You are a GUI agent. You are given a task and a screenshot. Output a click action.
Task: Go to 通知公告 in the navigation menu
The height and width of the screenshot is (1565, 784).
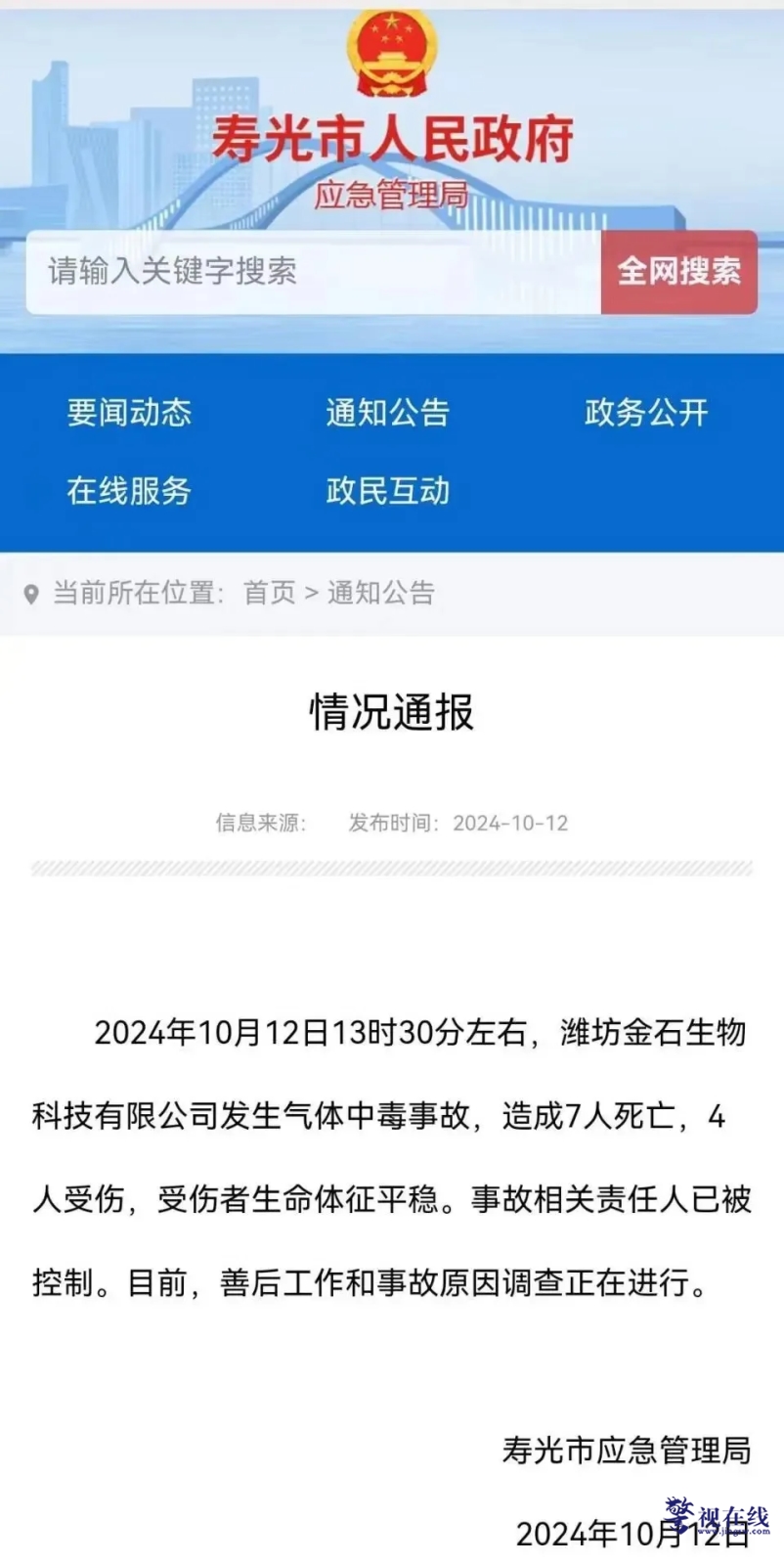[387, 413]
